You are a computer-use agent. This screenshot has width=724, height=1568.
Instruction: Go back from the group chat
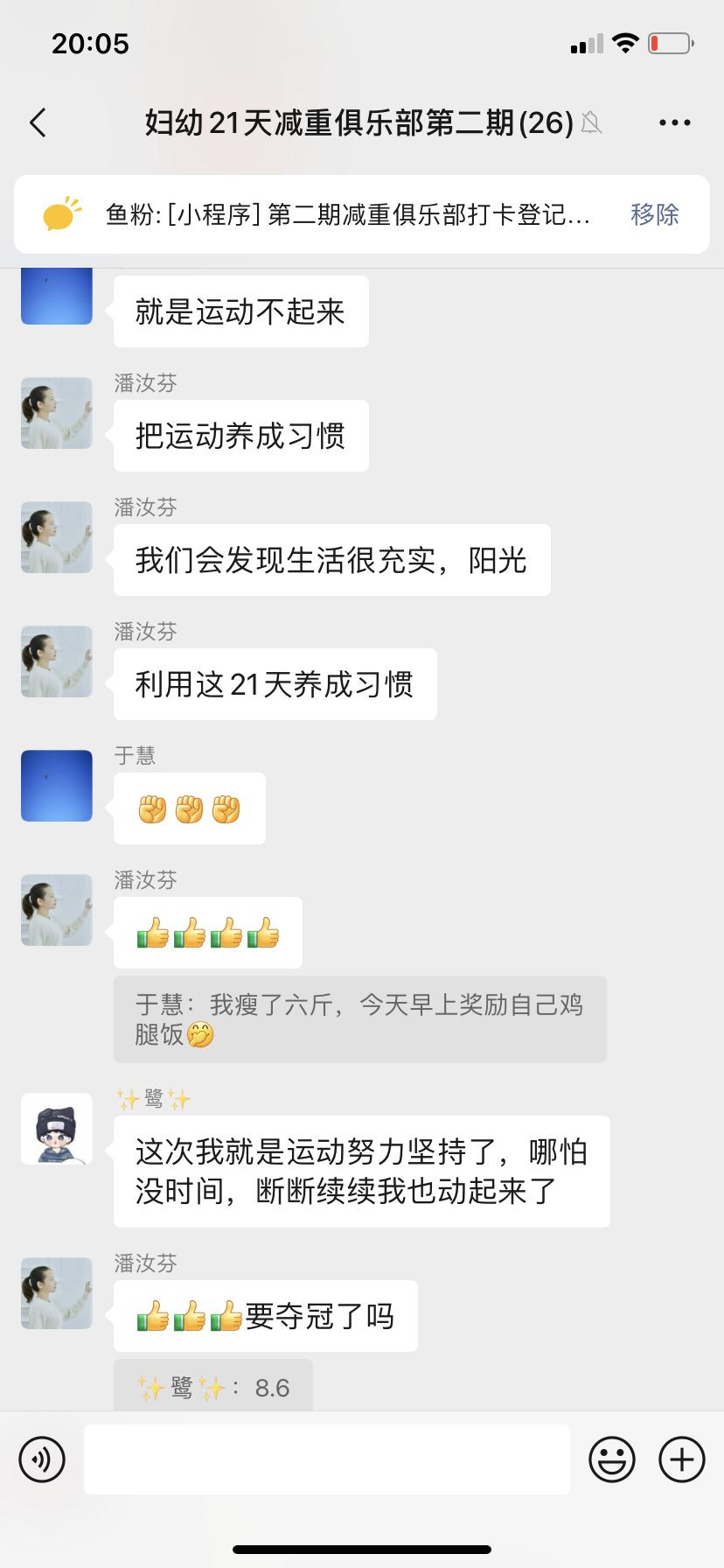click(x=38, y=122)
